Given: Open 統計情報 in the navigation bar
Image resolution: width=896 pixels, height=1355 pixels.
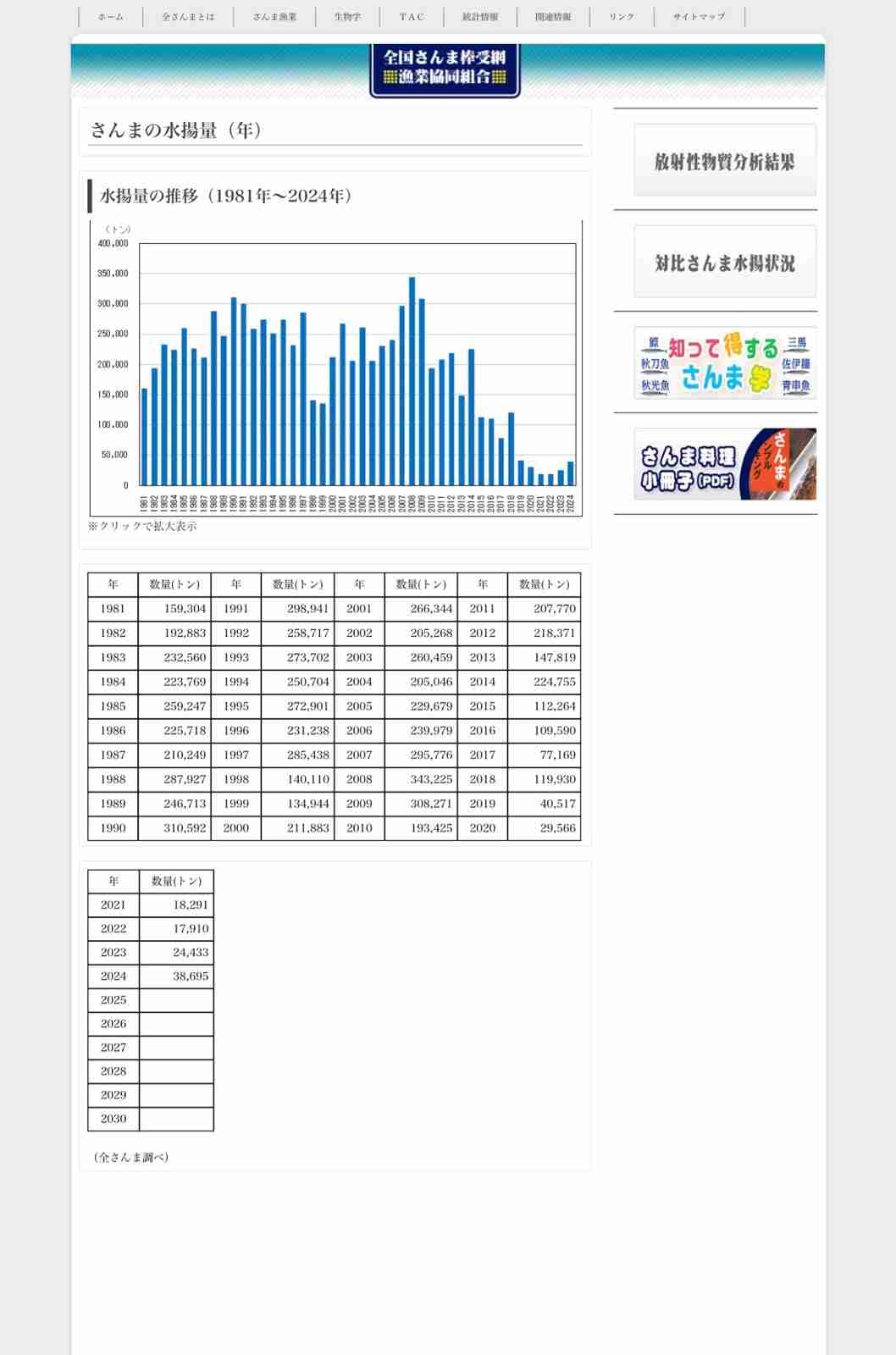Looking at the screenshot, I should (480, 17).
